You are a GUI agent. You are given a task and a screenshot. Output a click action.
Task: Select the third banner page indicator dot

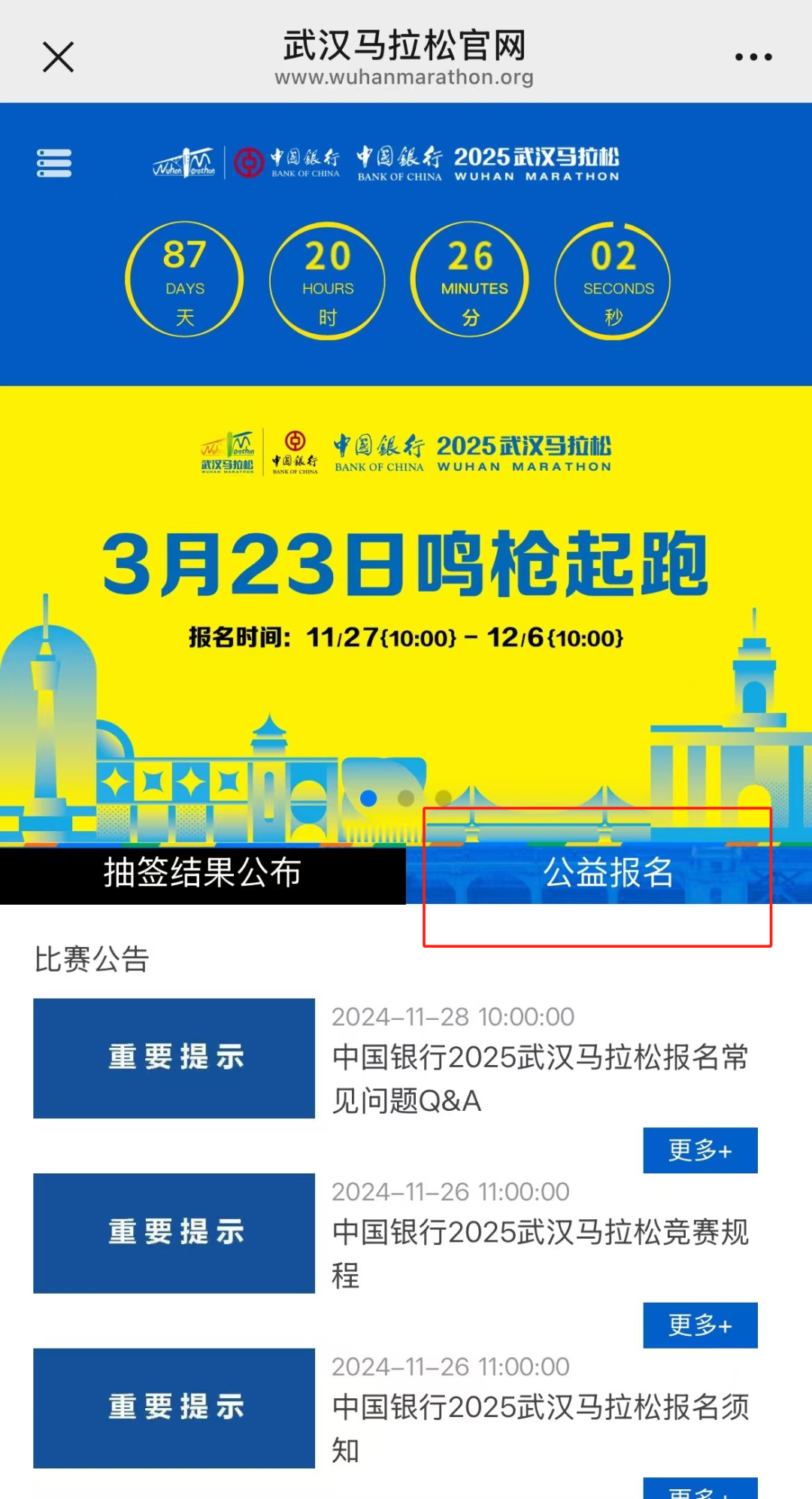click(x=444, y=798)
